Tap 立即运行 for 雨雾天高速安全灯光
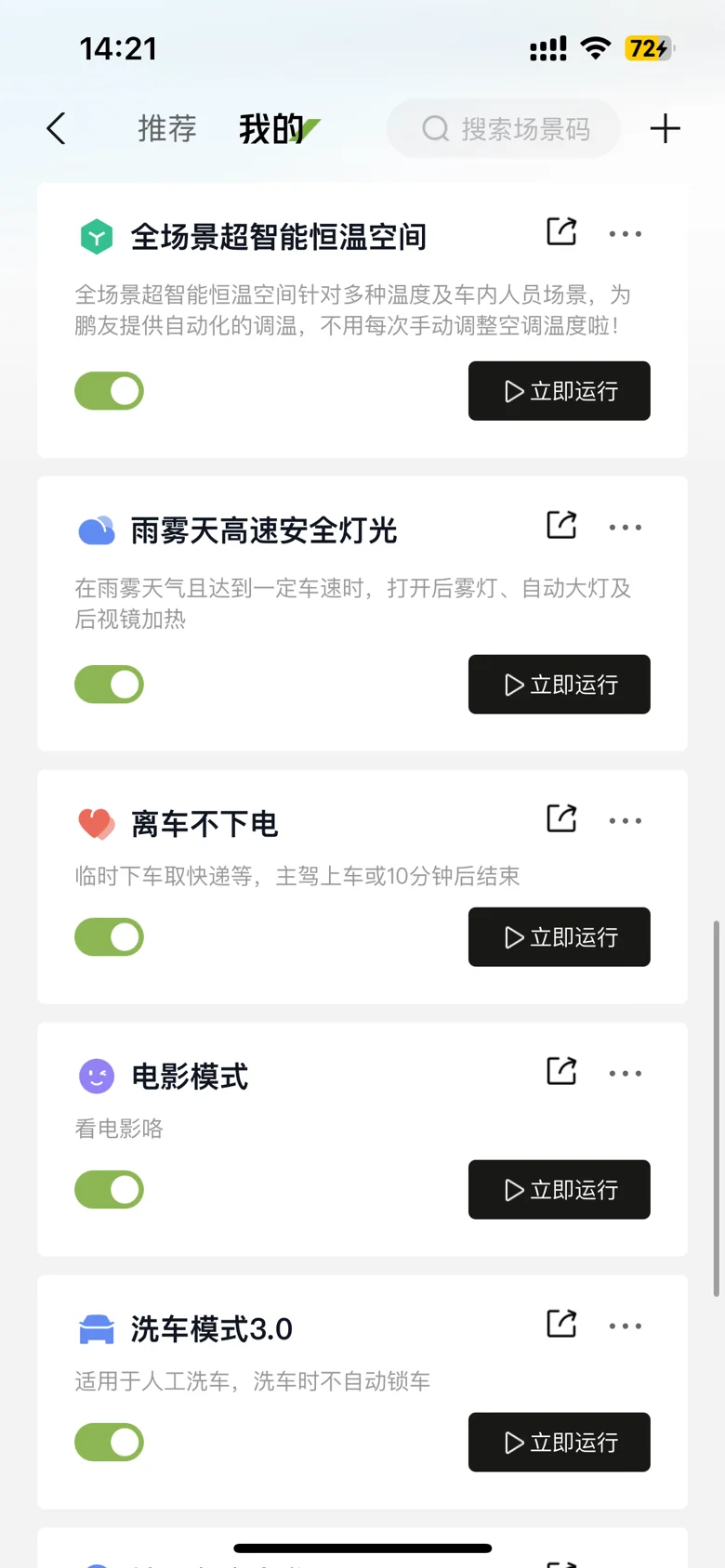 (559, 685)
